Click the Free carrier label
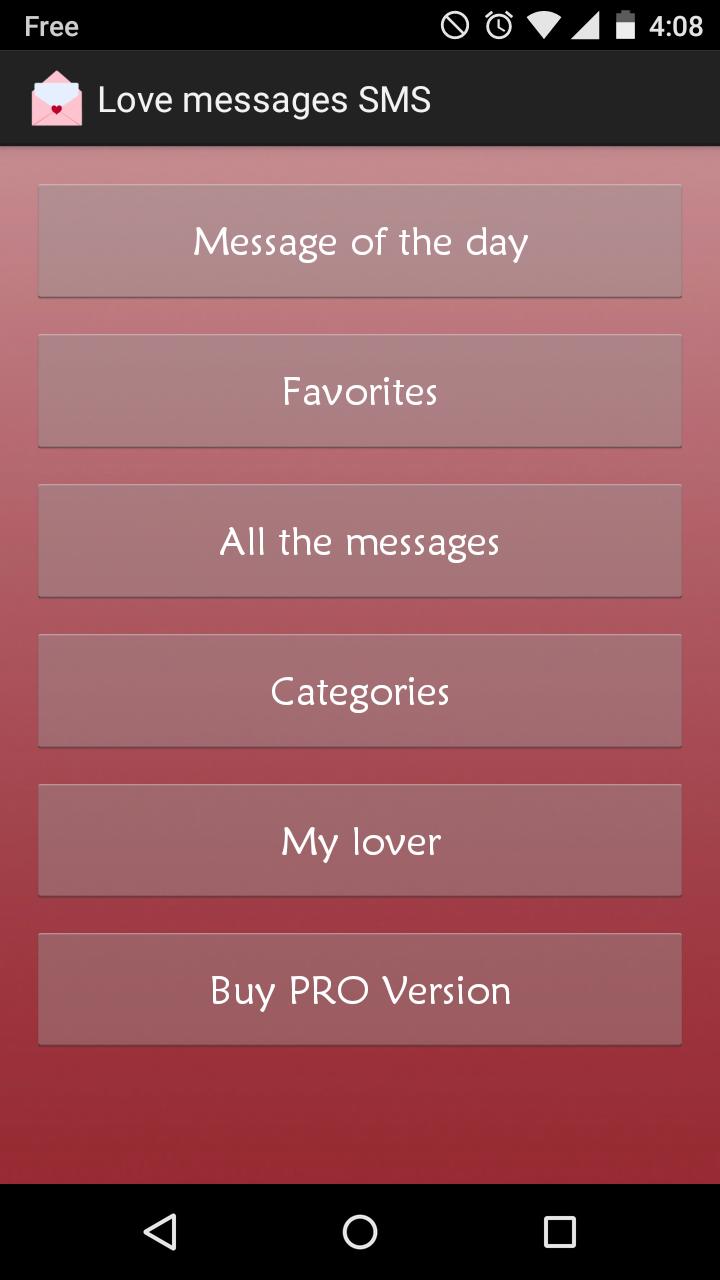The image size is (720, 1280). click(50, 26)
